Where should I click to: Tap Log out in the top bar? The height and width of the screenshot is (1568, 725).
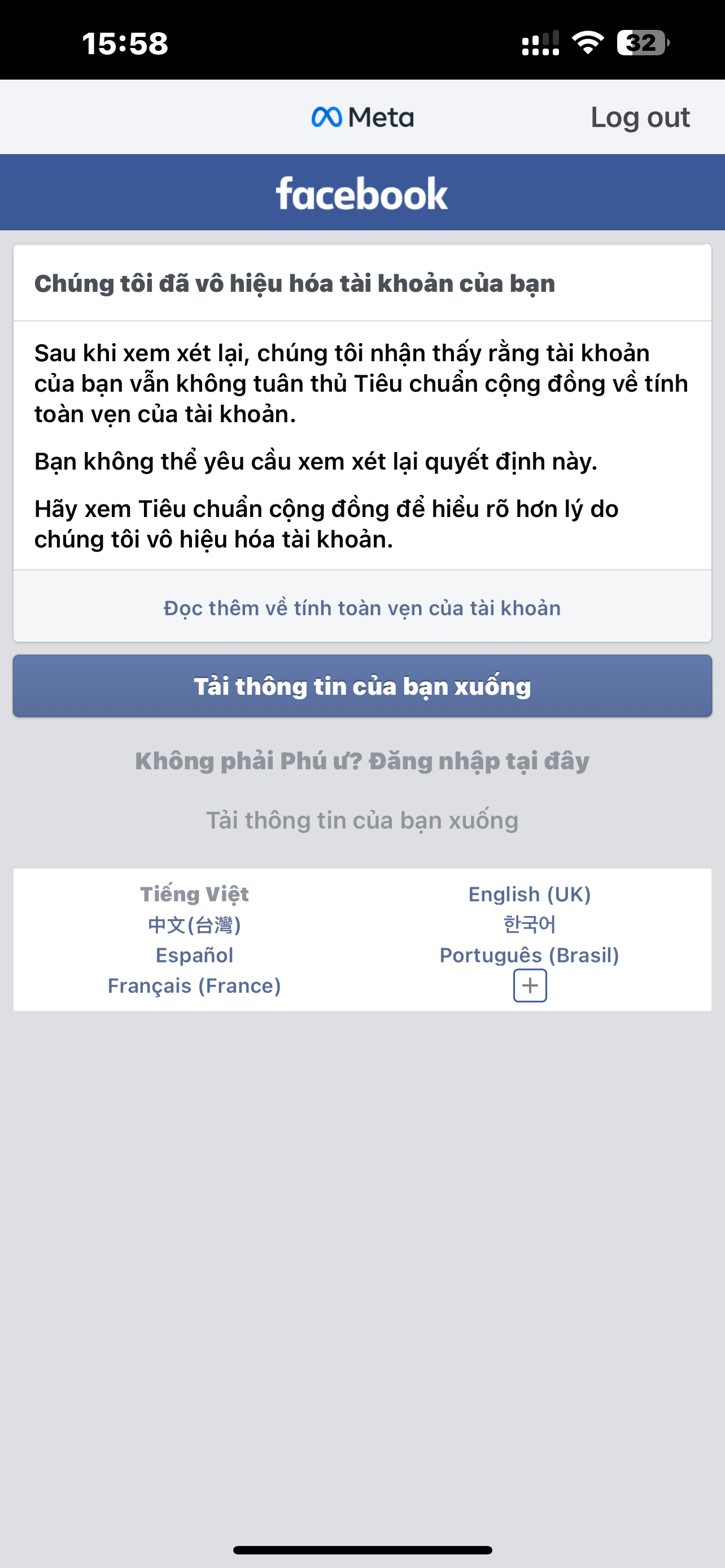(640, 117)
